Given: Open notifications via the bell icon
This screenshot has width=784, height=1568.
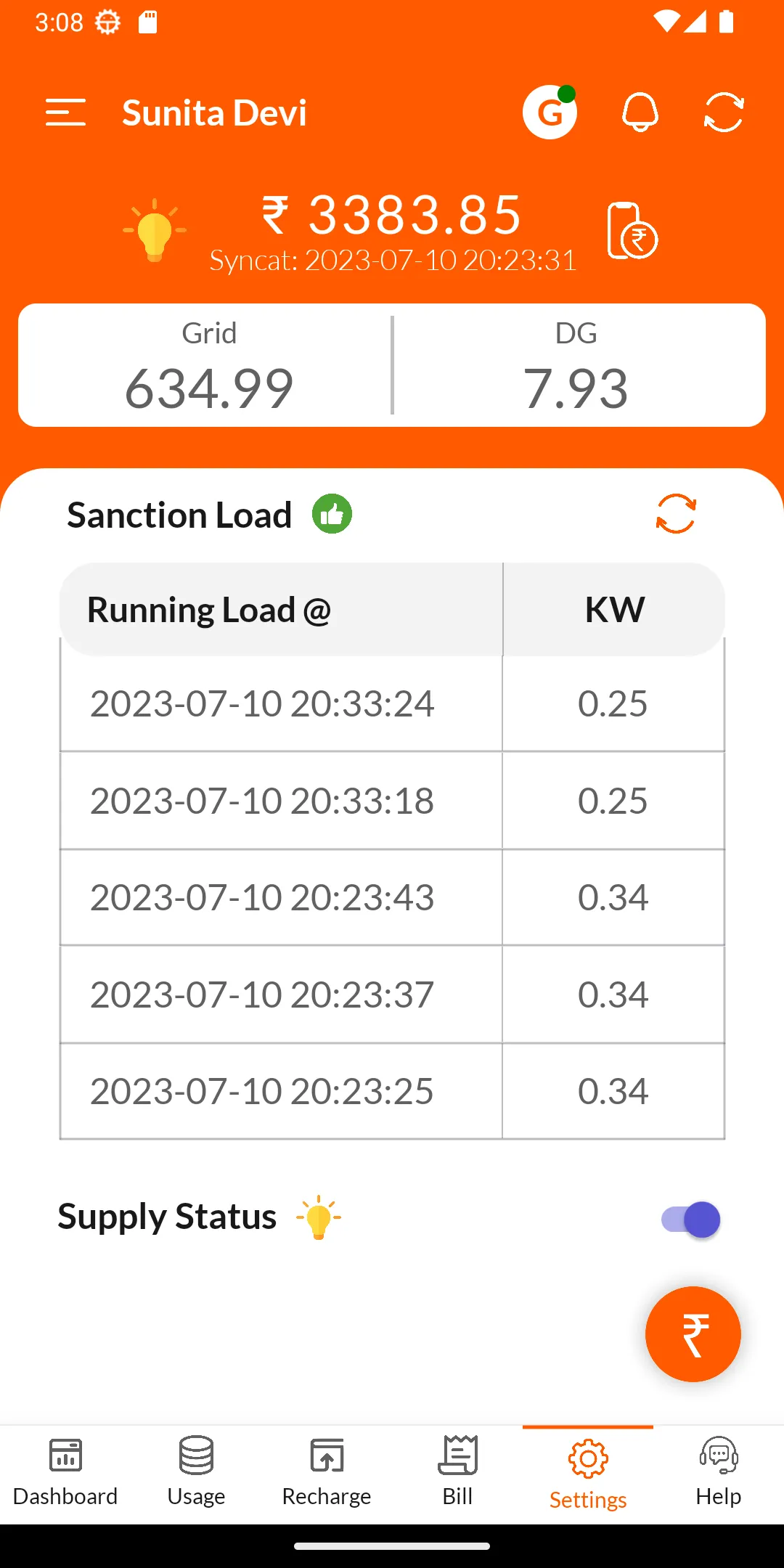Looking at the screenshot, I should coord(640,111).
